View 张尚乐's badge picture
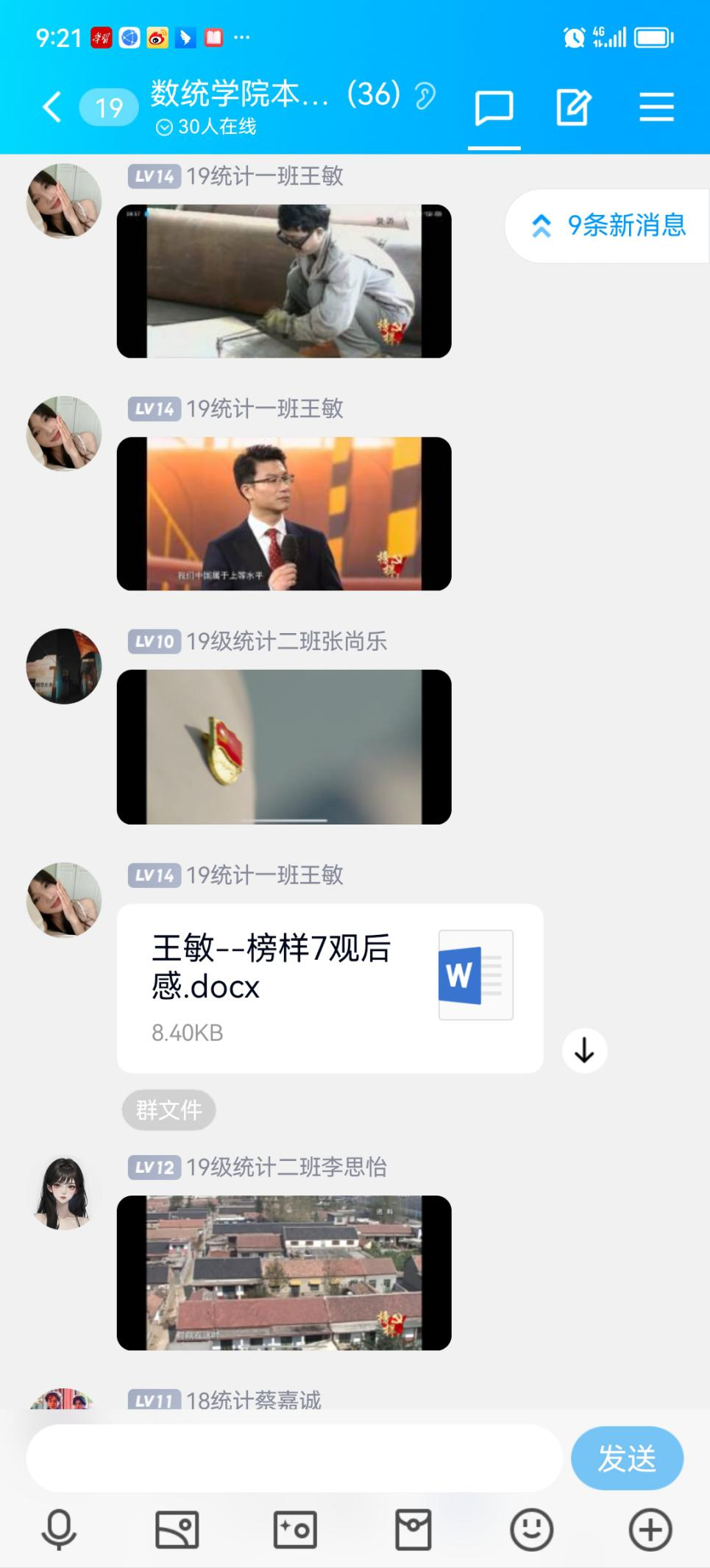710x1568 pixels. pyautogui.click(x=284, y=746)
